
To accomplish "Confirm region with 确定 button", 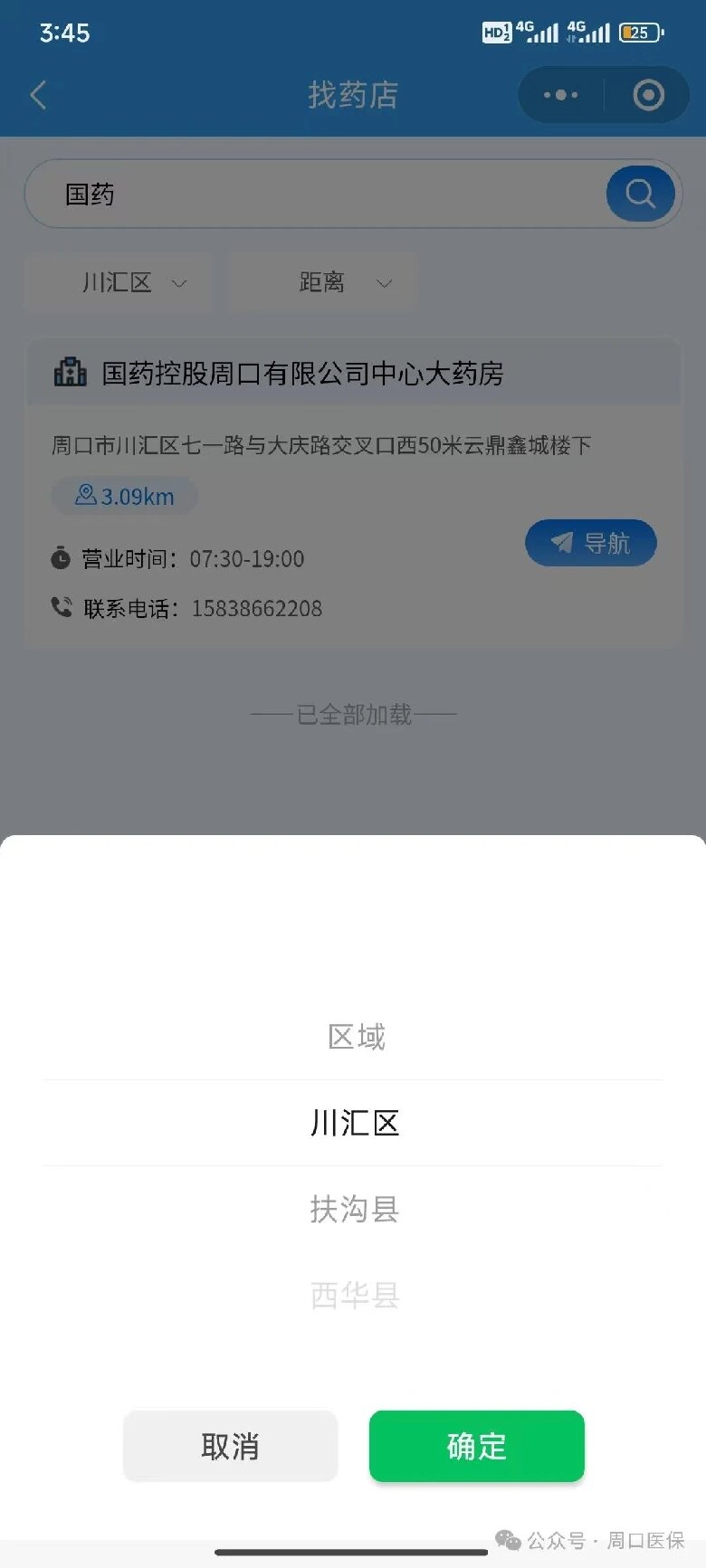I will pyautogui.click(x=476, y=1446).
